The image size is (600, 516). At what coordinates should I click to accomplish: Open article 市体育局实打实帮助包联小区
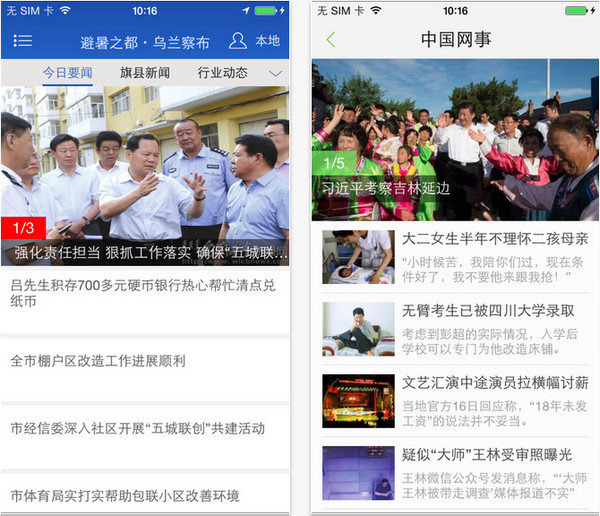[145, 495]
